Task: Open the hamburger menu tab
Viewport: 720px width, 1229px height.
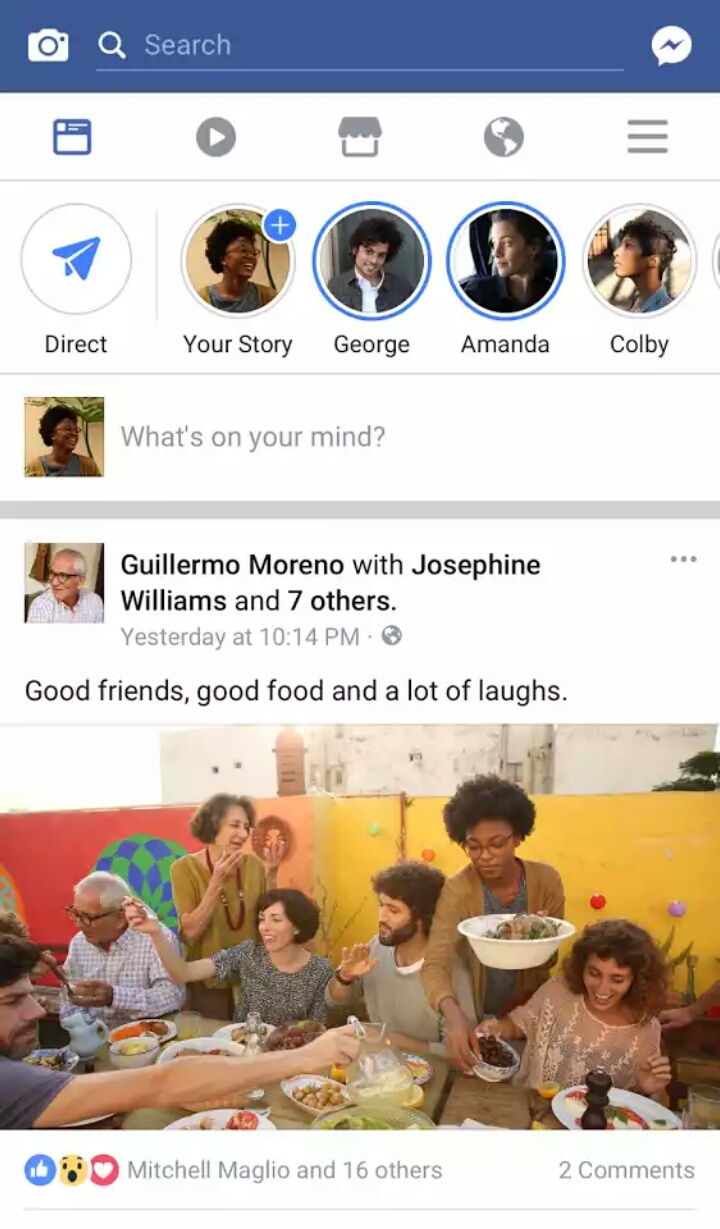Action: pos(647,137)
